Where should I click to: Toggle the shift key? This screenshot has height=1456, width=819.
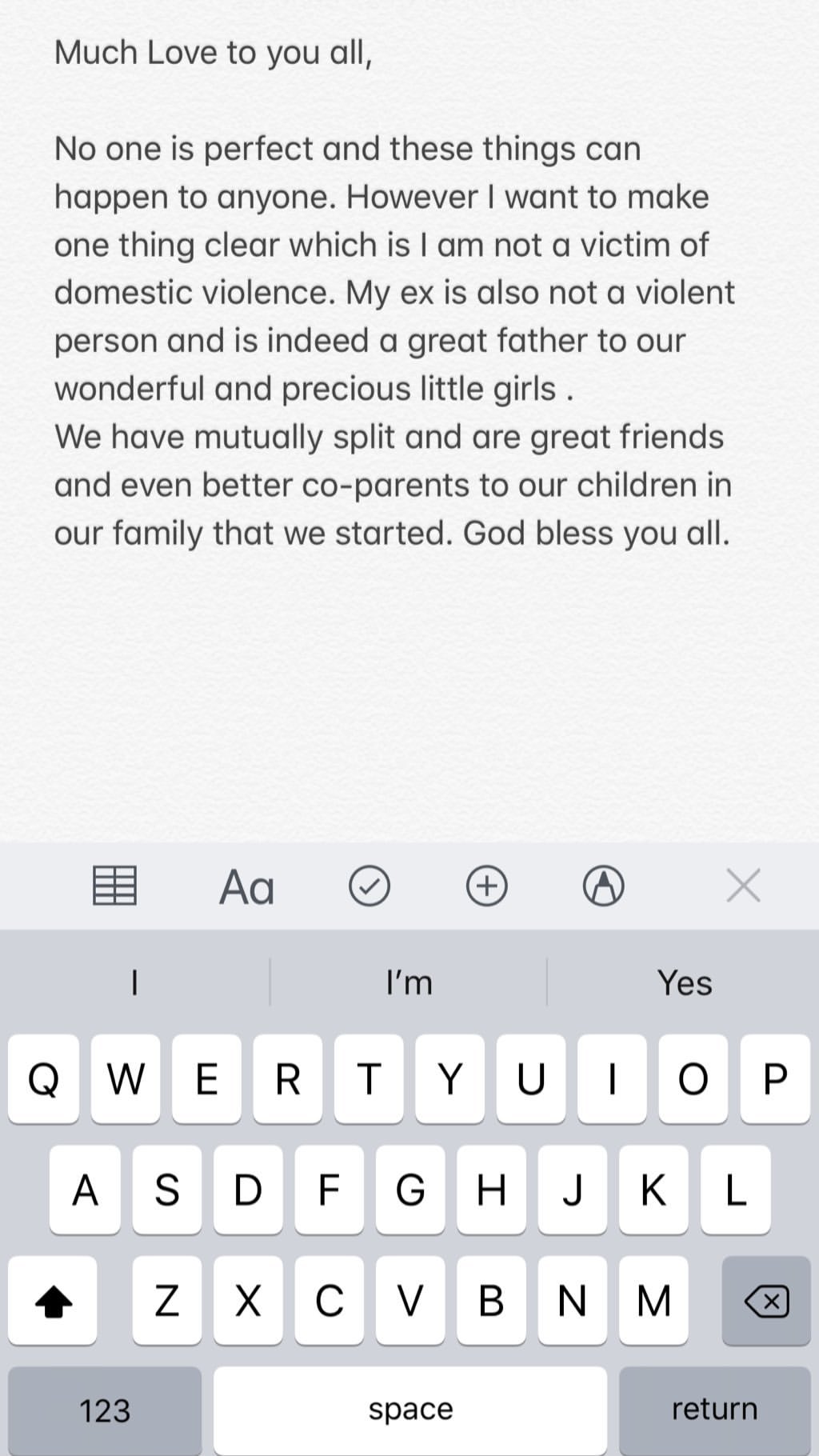(53, 1300)
